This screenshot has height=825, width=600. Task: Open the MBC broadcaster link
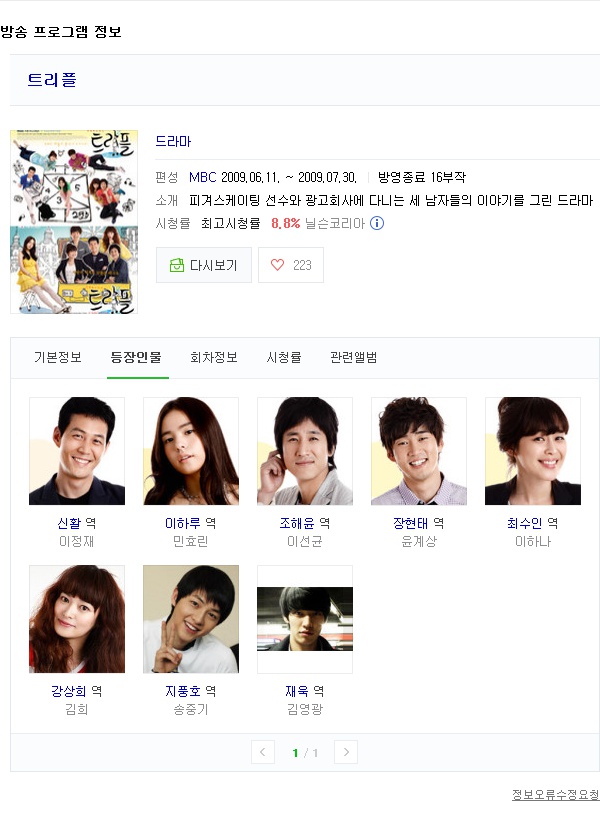(202, 177)
